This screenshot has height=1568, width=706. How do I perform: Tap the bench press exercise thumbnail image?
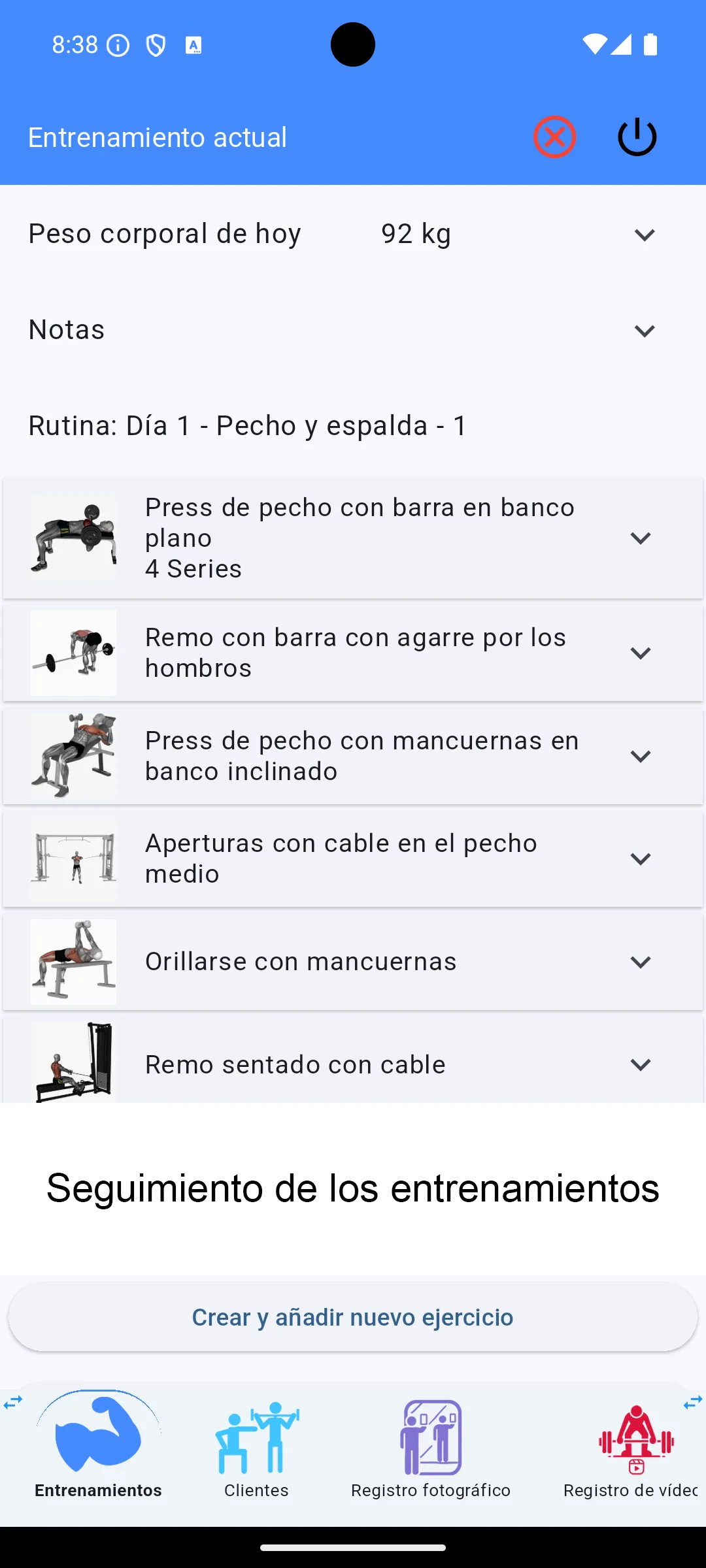coord(73,538)
